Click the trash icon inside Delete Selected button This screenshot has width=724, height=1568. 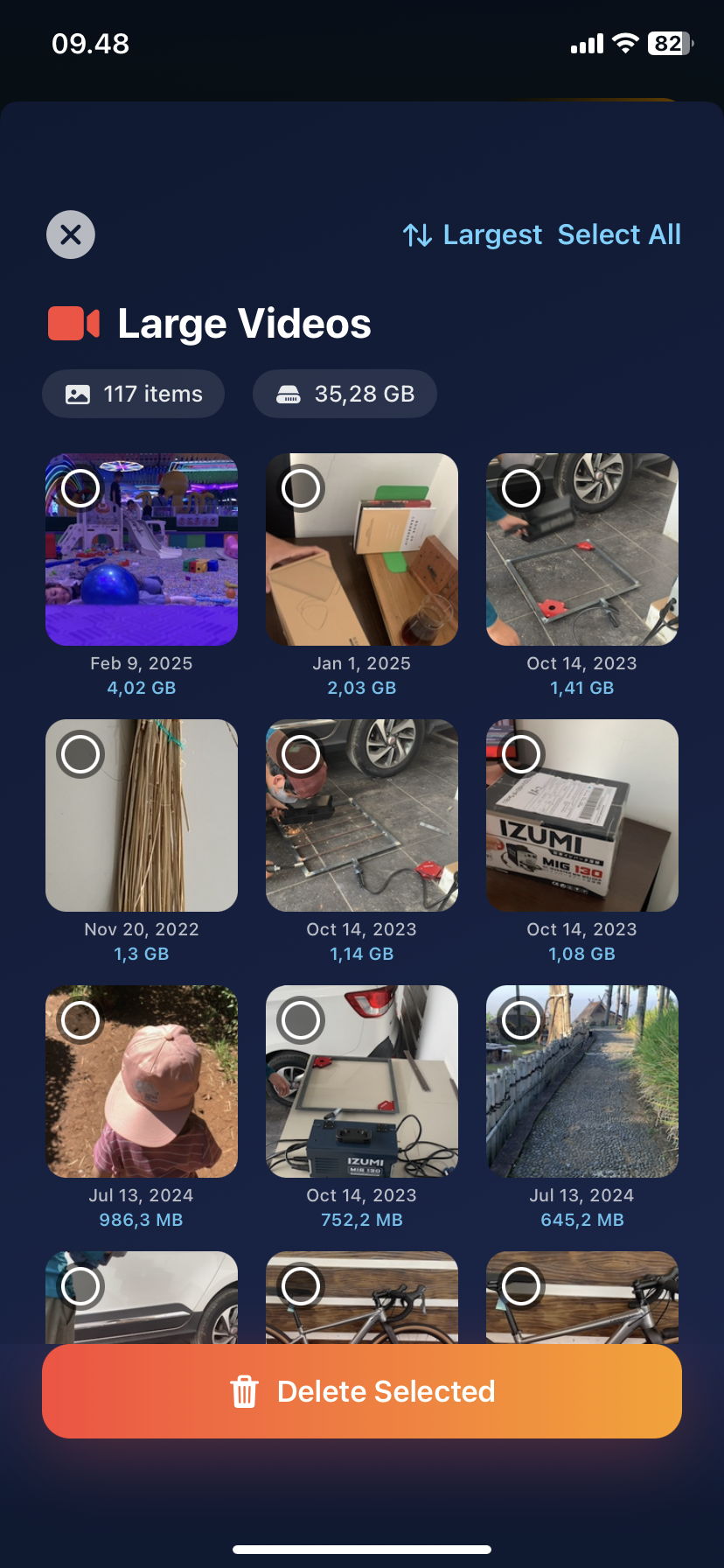pos(245,1390)
